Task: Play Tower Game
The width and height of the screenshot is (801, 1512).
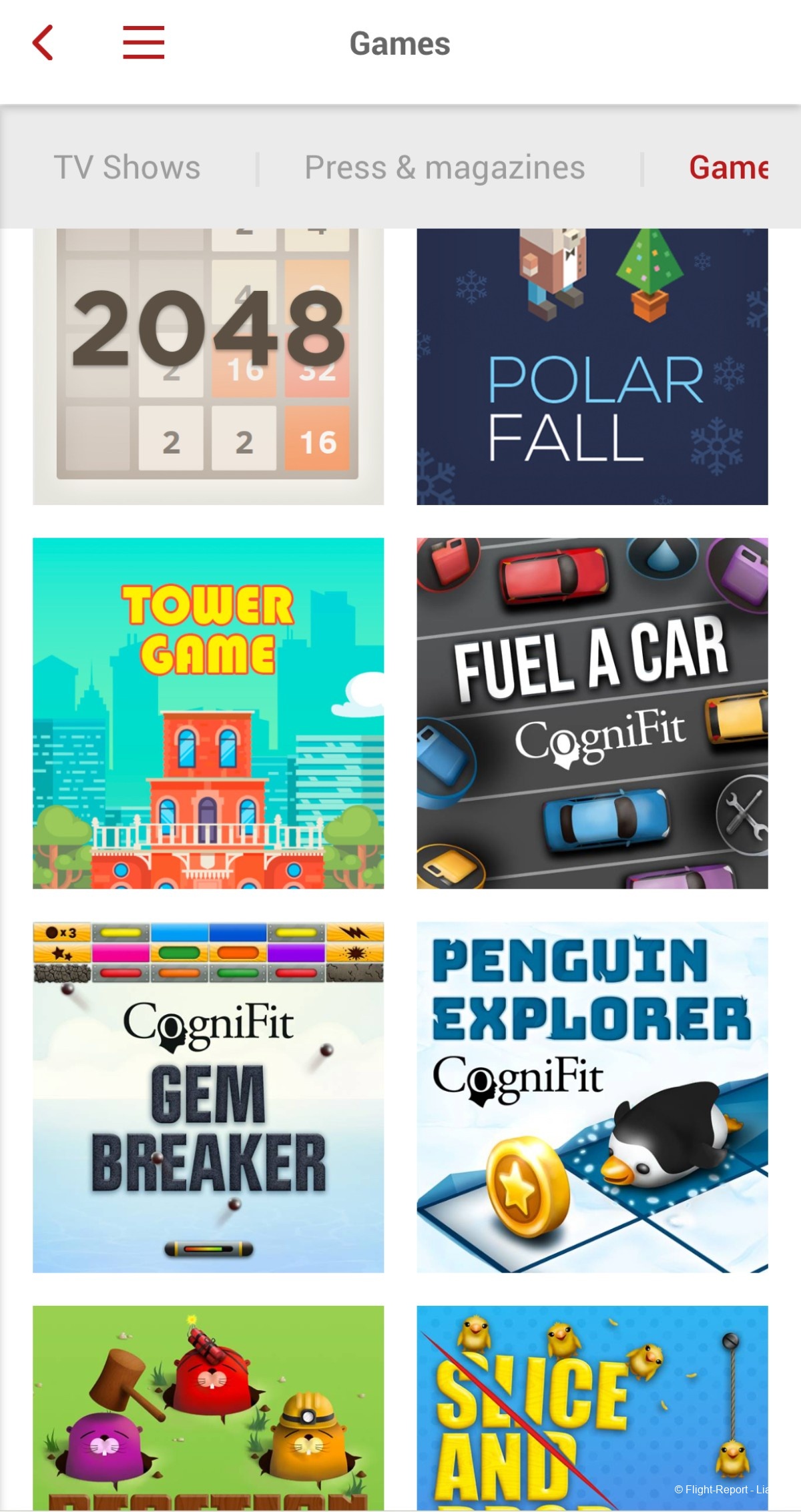Action: pos(208,713)
